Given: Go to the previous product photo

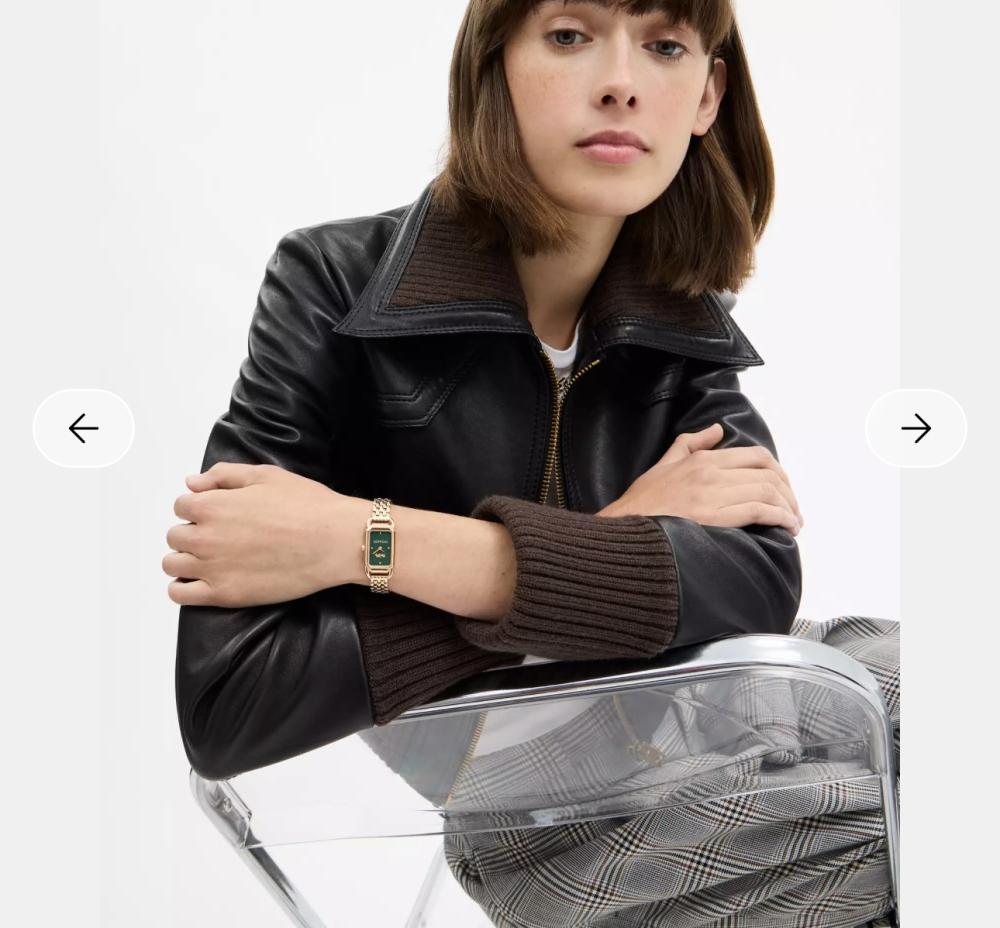Looking at the screenshot, I should 84,428.
